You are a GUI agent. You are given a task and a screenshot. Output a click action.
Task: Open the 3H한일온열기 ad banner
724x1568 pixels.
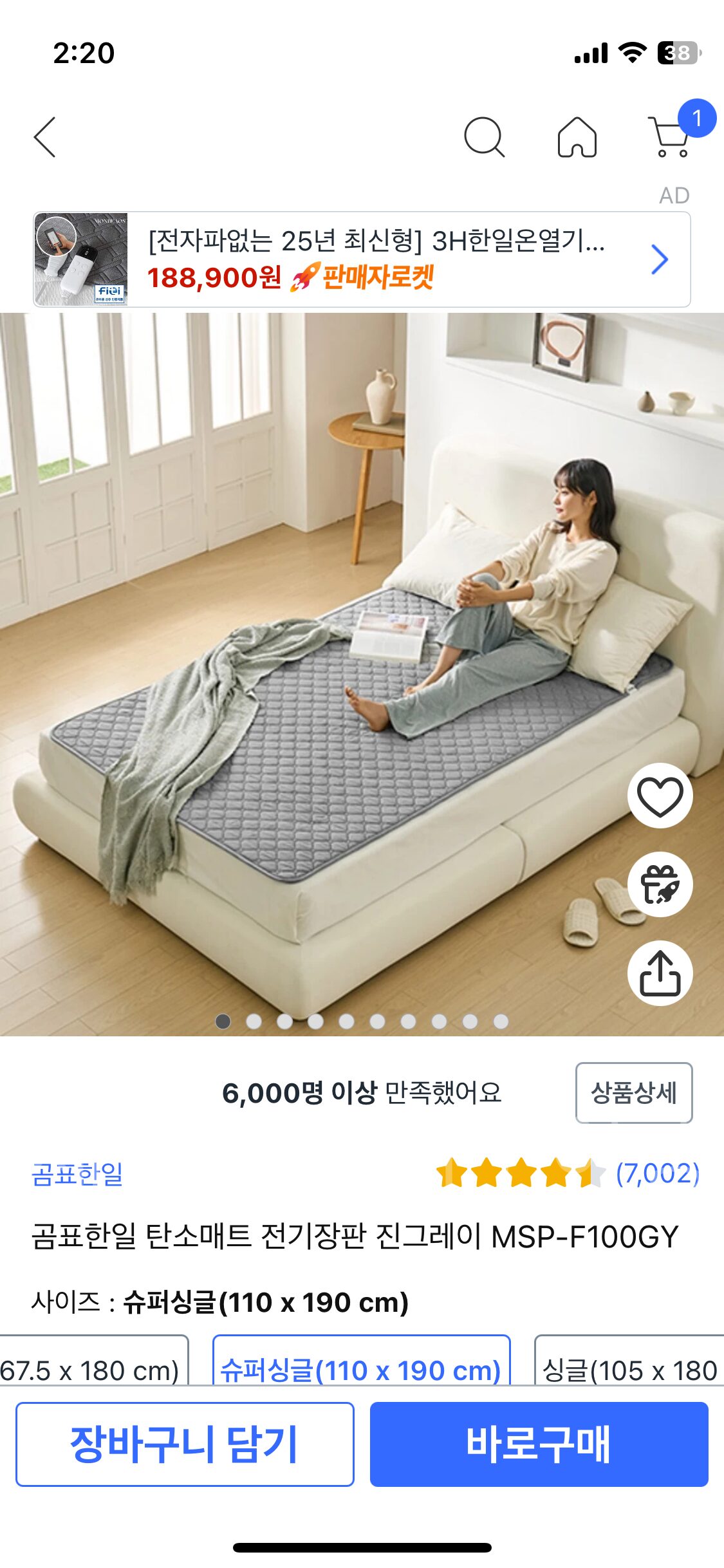click(362, 259)
